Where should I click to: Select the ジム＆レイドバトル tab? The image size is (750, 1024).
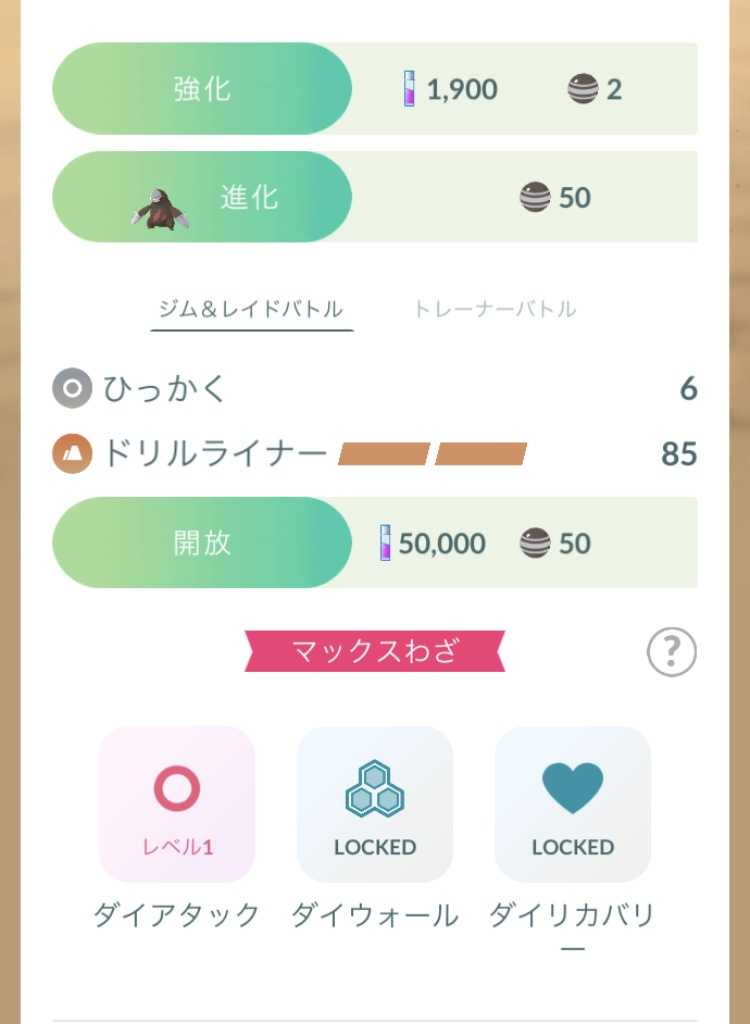(x=250, y=309)
